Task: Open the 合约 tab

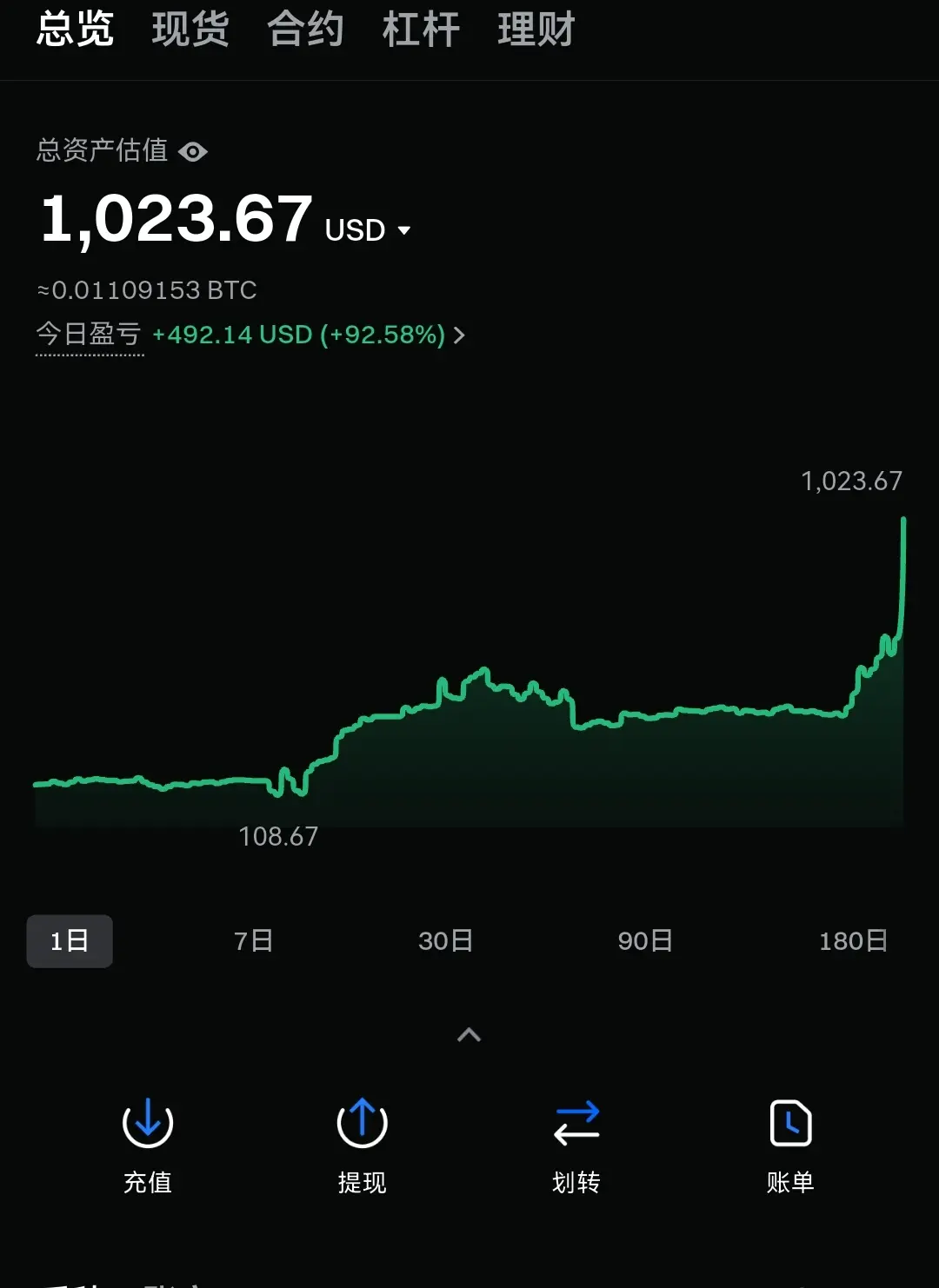Action: point(305,30)
